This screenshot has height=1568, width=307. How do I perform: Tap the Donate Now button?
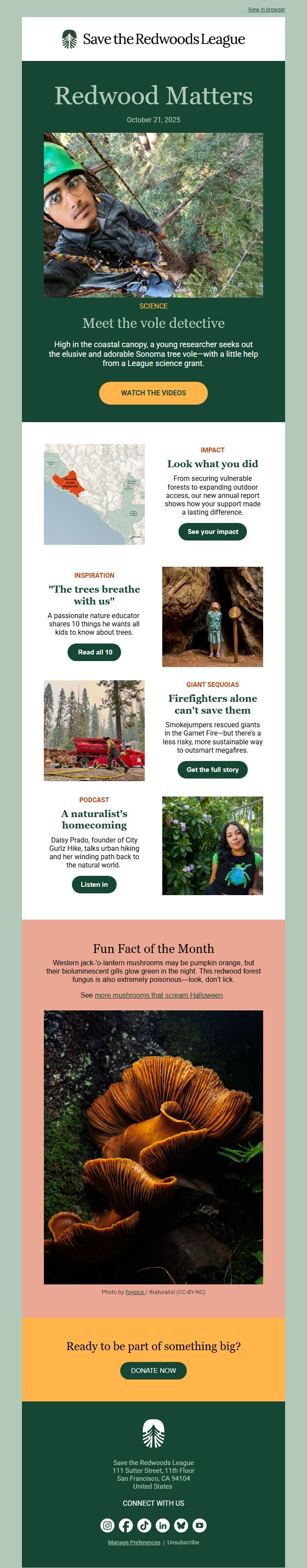click(153, 1370)
